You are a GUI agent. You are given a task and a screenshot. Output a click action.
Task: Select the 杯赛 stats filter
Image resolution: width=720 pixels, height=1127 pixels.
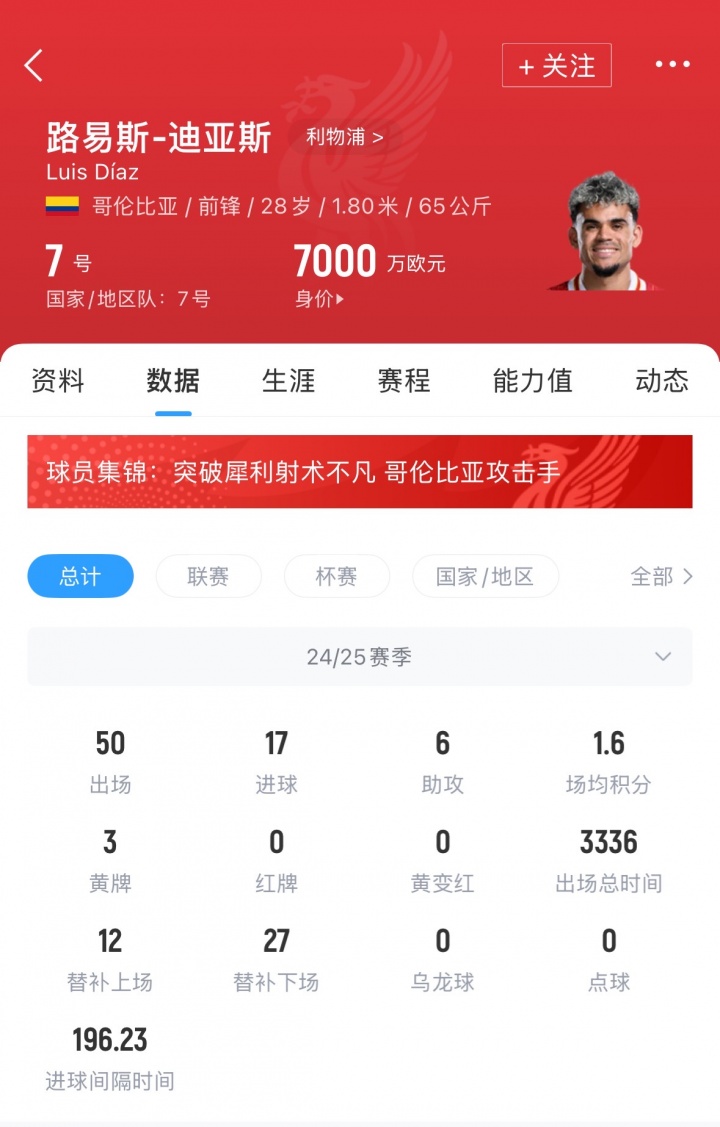[337, 576]
